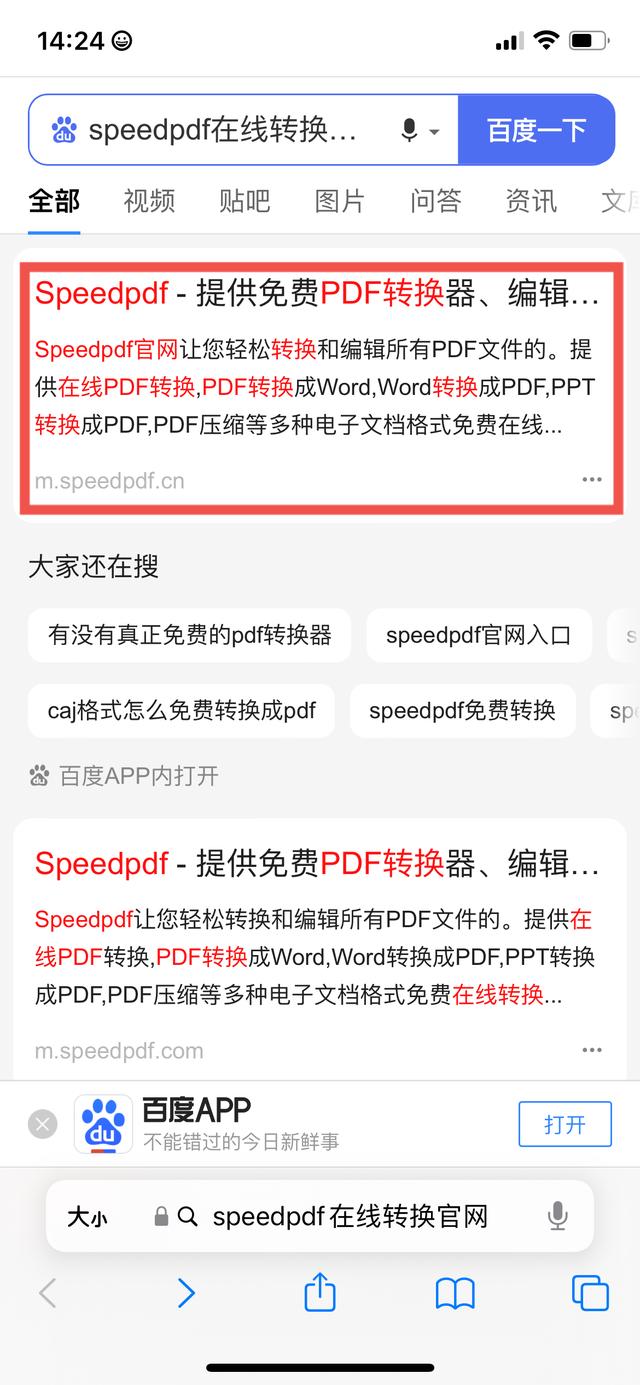Select suggestion speedpdf免费转换
The image size is (640, 1385).
click(462, 711)
